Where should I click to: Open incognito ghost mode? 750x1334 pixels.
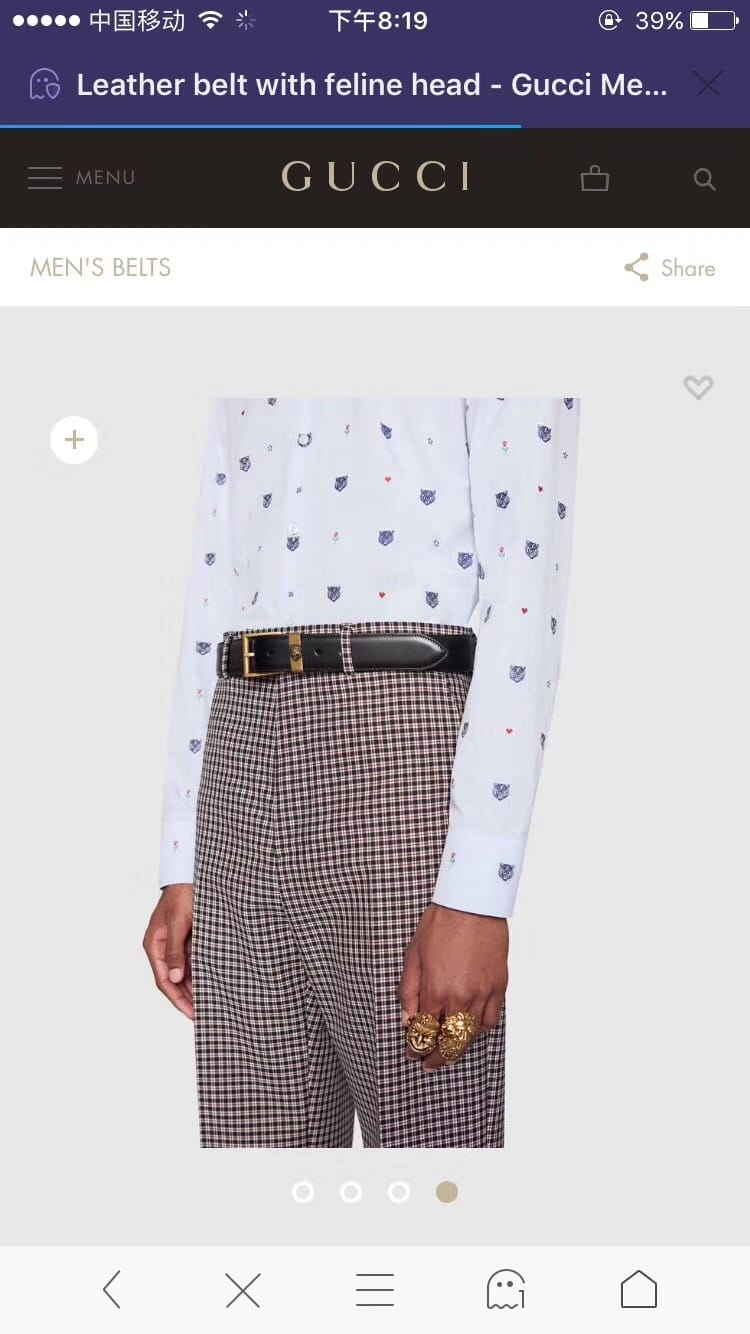click(506, 1290)
